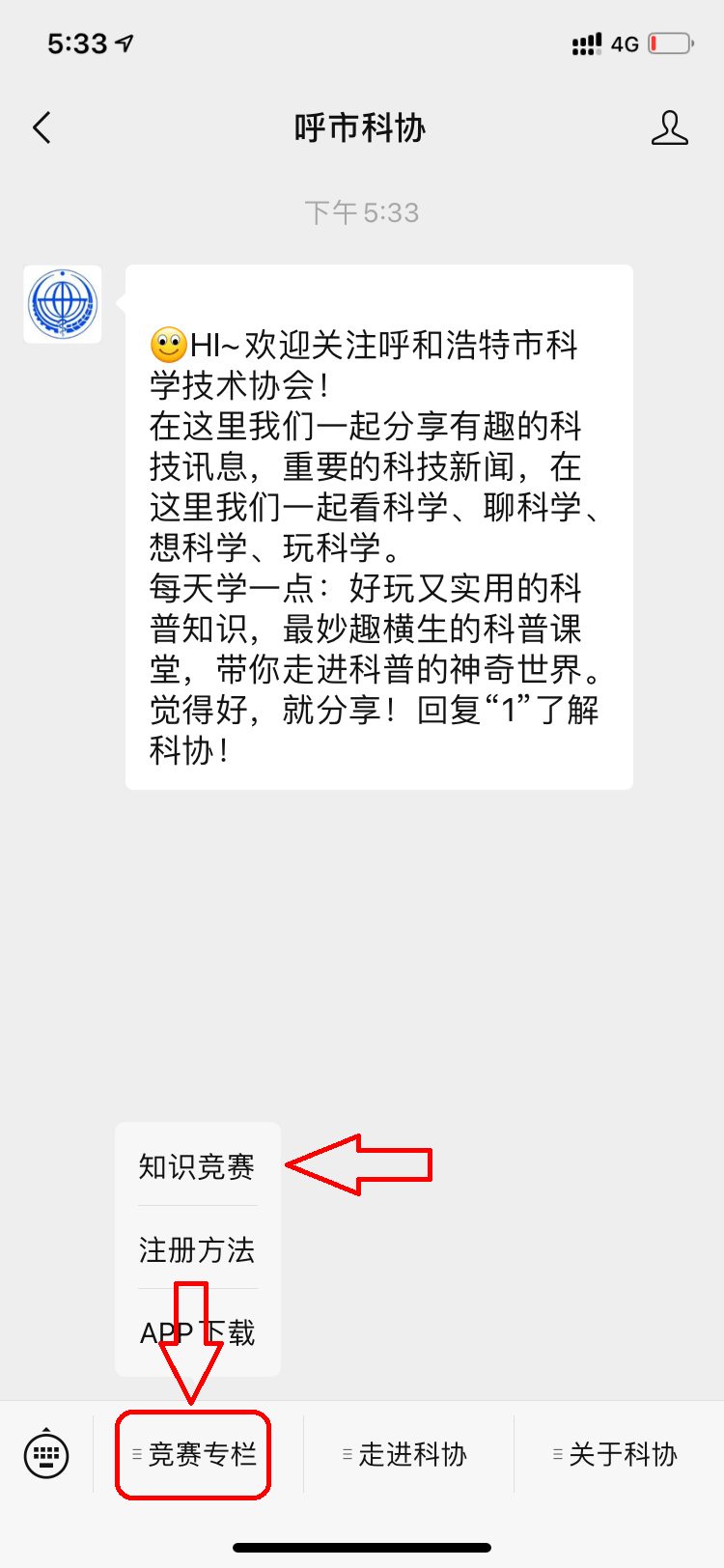Tap the chat title 呼市科协
The height and width of the screenshot is (1568, 724).
(x=362, y=127)
